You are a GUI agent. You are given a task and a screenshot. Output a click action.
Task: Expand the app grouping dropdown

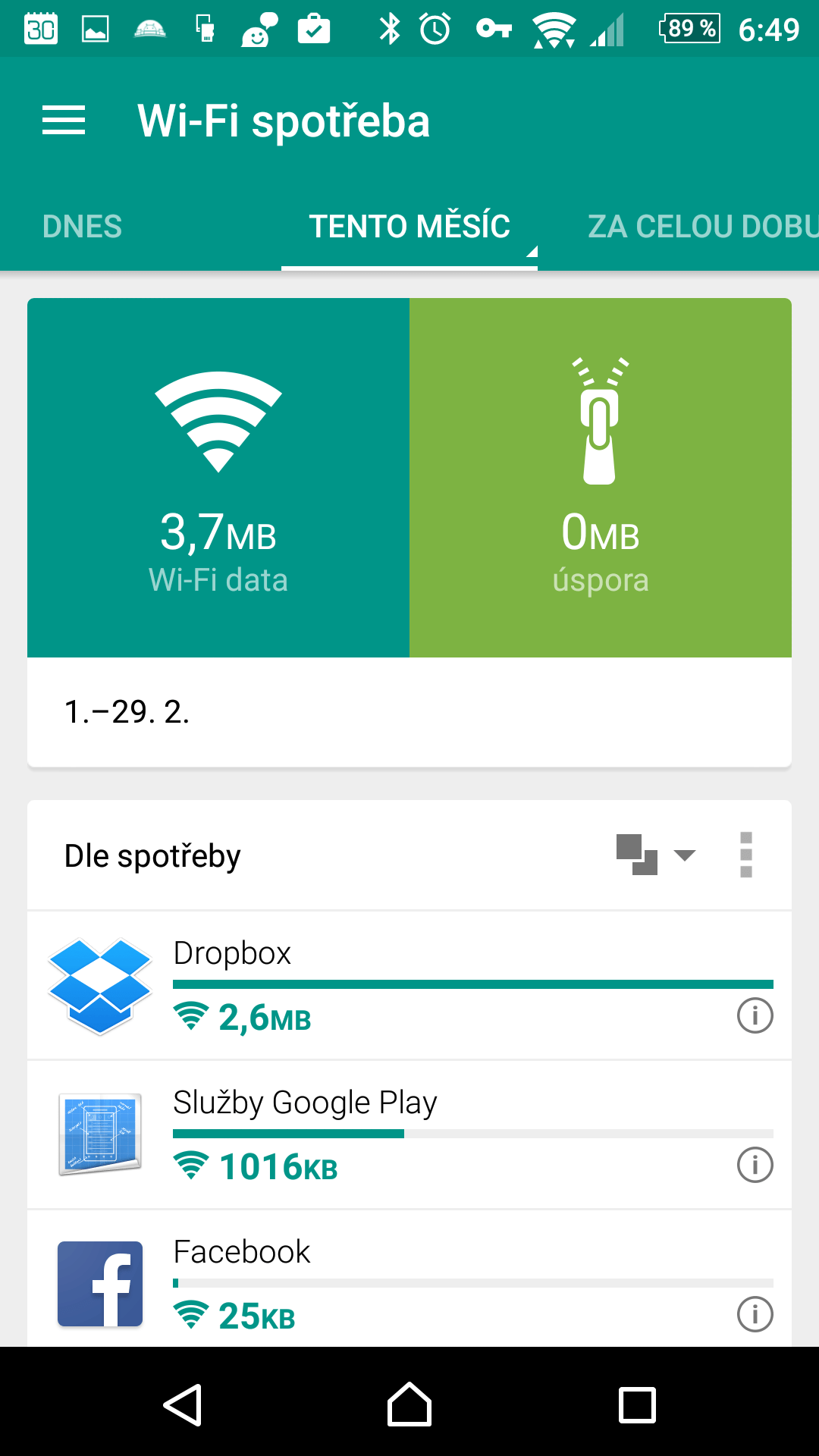[x=656, y=855]
